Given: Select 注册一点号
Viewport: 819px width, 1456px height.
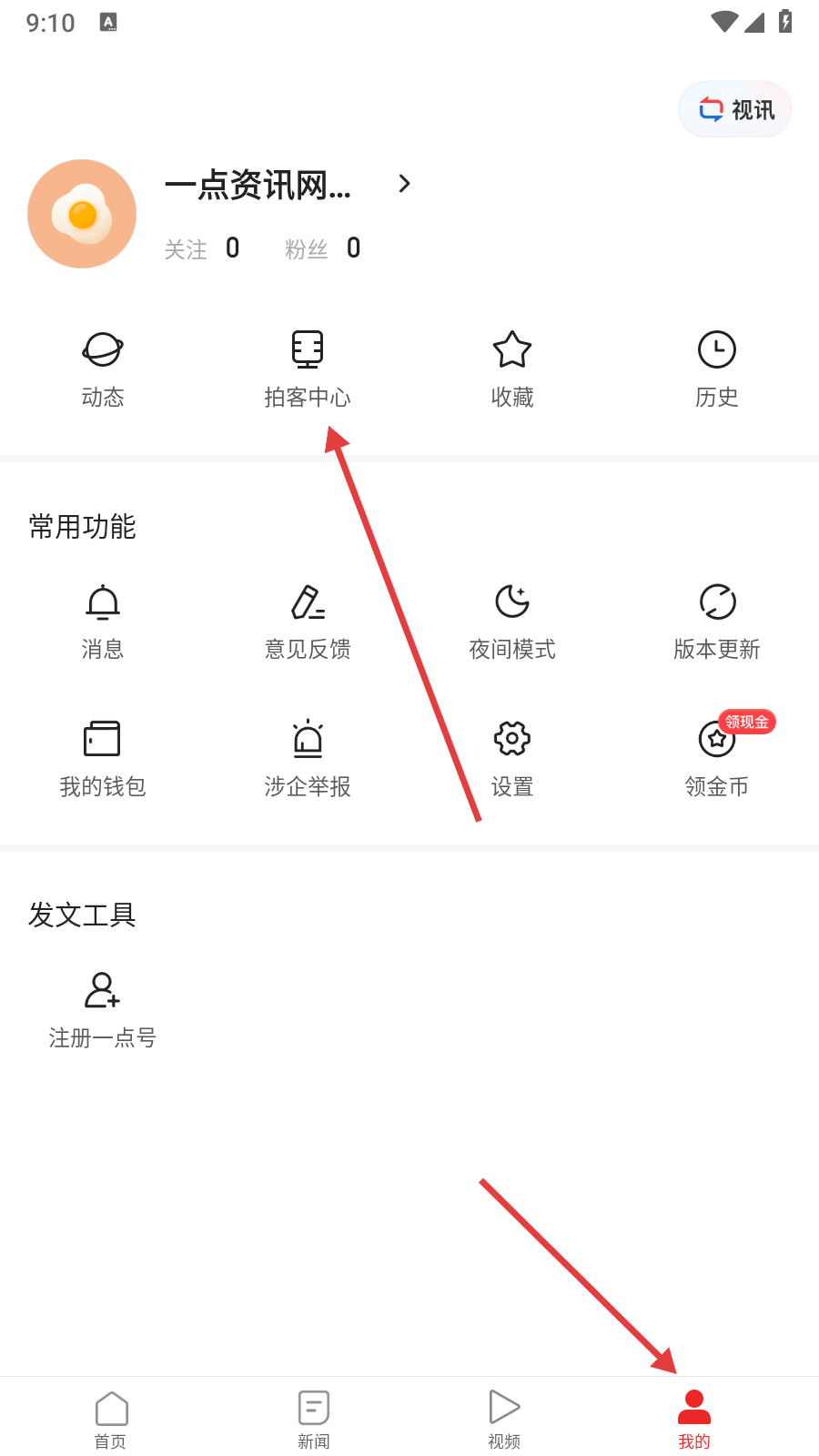Looking at the screenshot, I should coord(103,1010).
